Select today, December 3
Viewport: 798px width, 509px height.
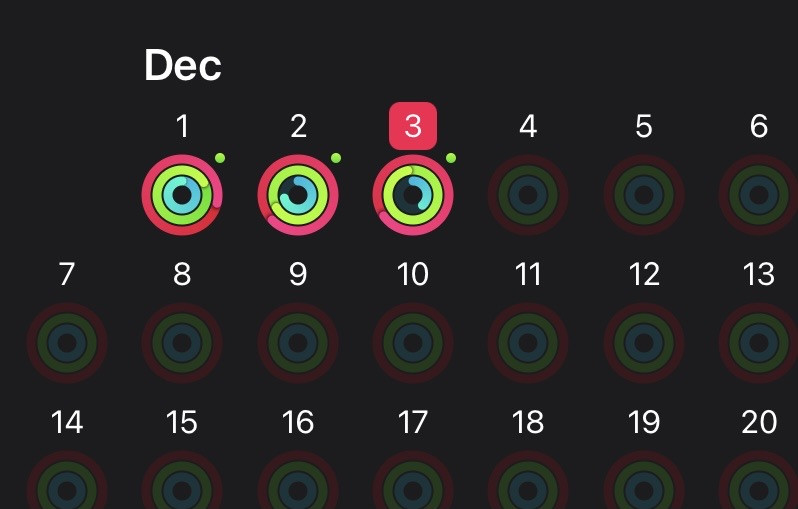click(413, 195)
